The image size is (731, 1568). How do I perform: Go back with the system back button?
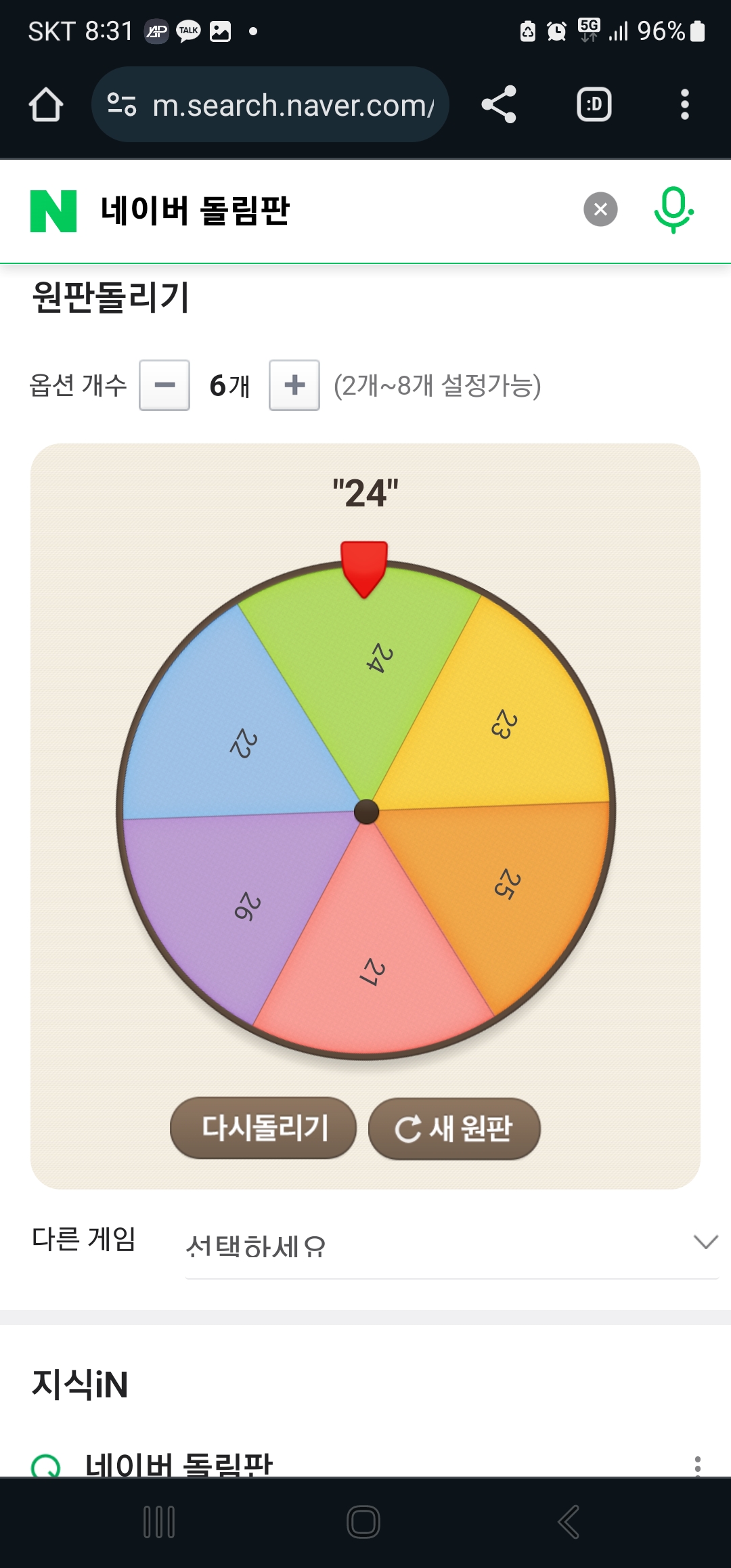[x=569, y=1522]
